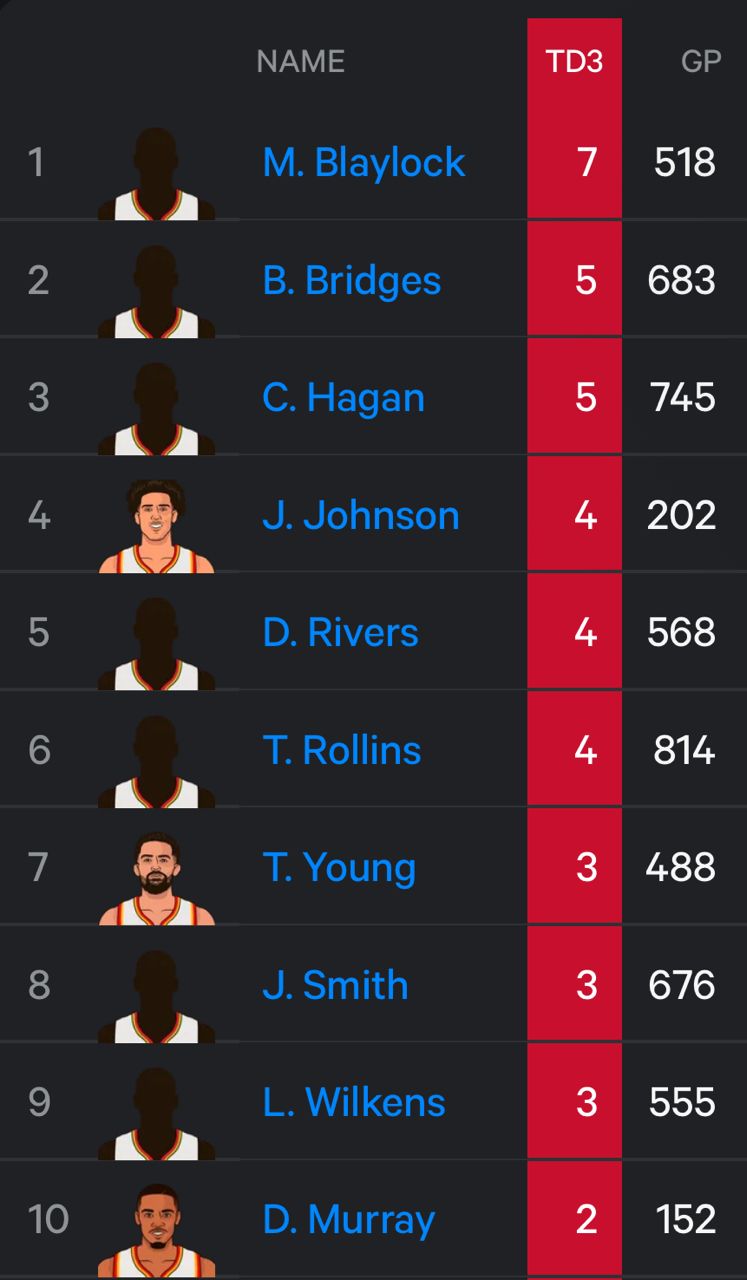This screenshot has width=747, height=1280.
Task: Sort table by GP column header
Action: (x=700, y=61)
